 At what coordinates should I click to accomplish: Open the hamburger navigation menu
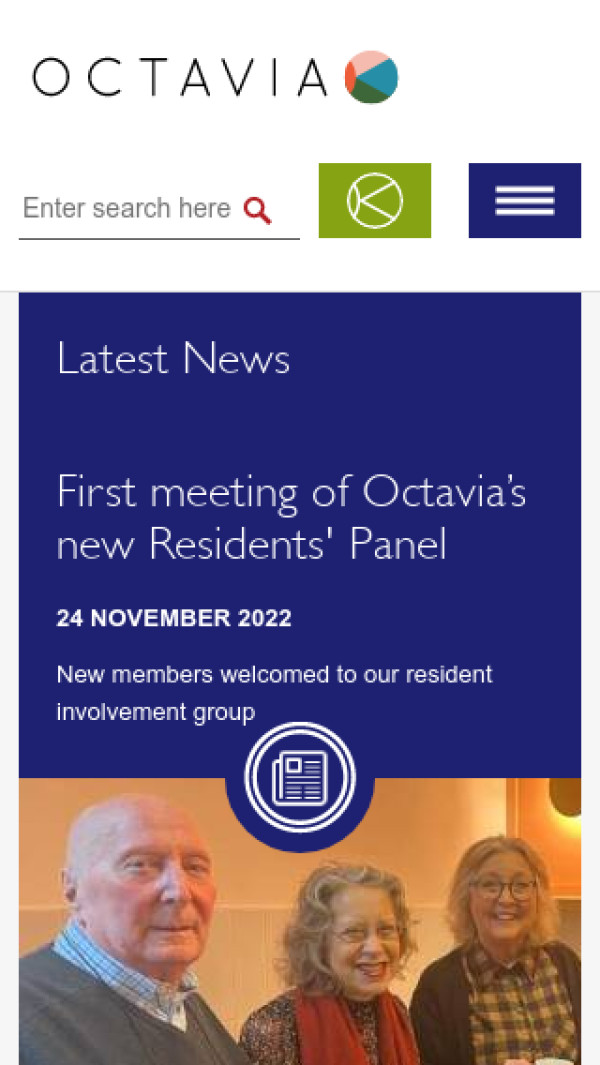(x=524, y=201)
